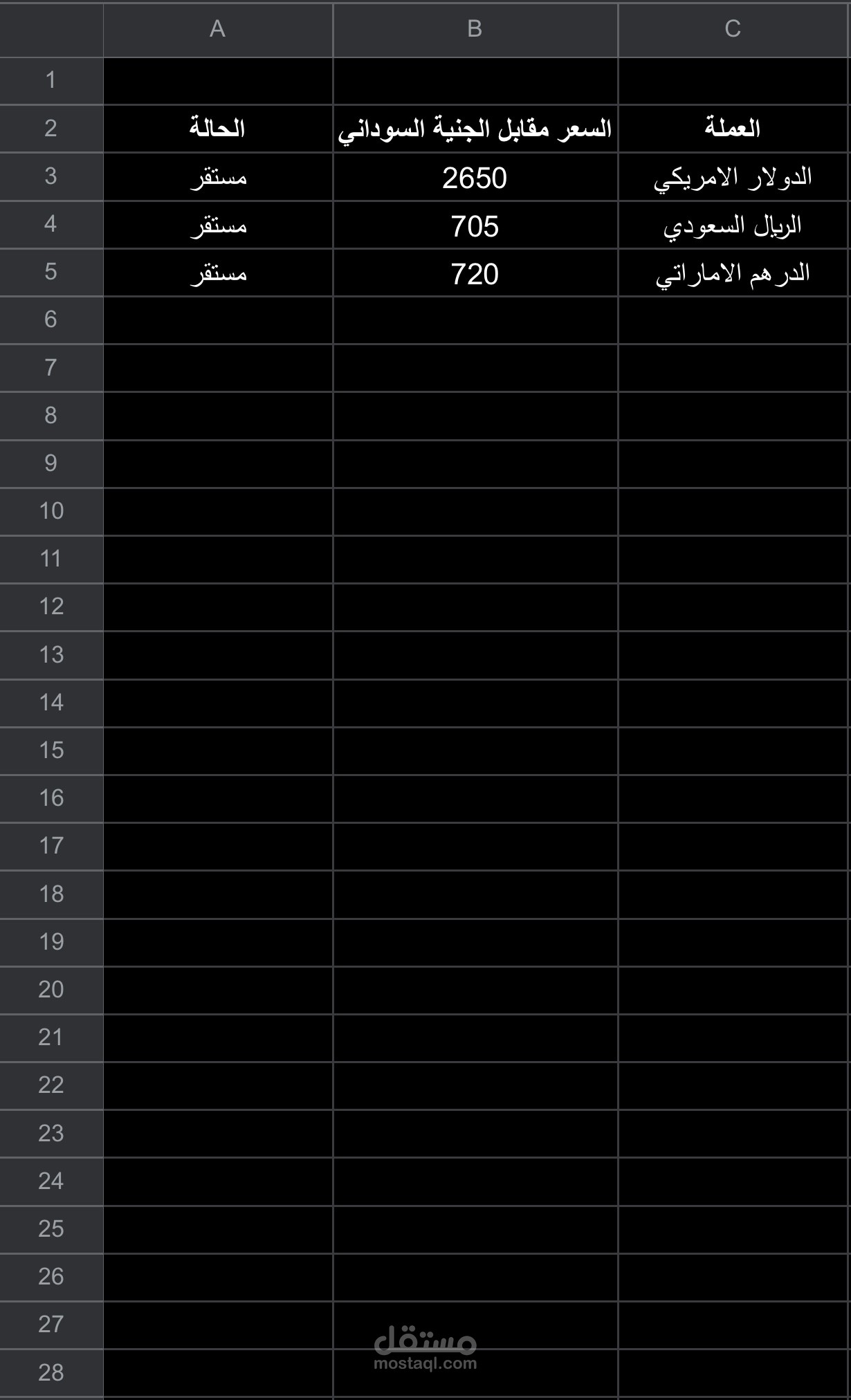Select the cell with الدولار الامريكي
Image resolution: width=851 pixels, height=1400 pixels.
733,178
